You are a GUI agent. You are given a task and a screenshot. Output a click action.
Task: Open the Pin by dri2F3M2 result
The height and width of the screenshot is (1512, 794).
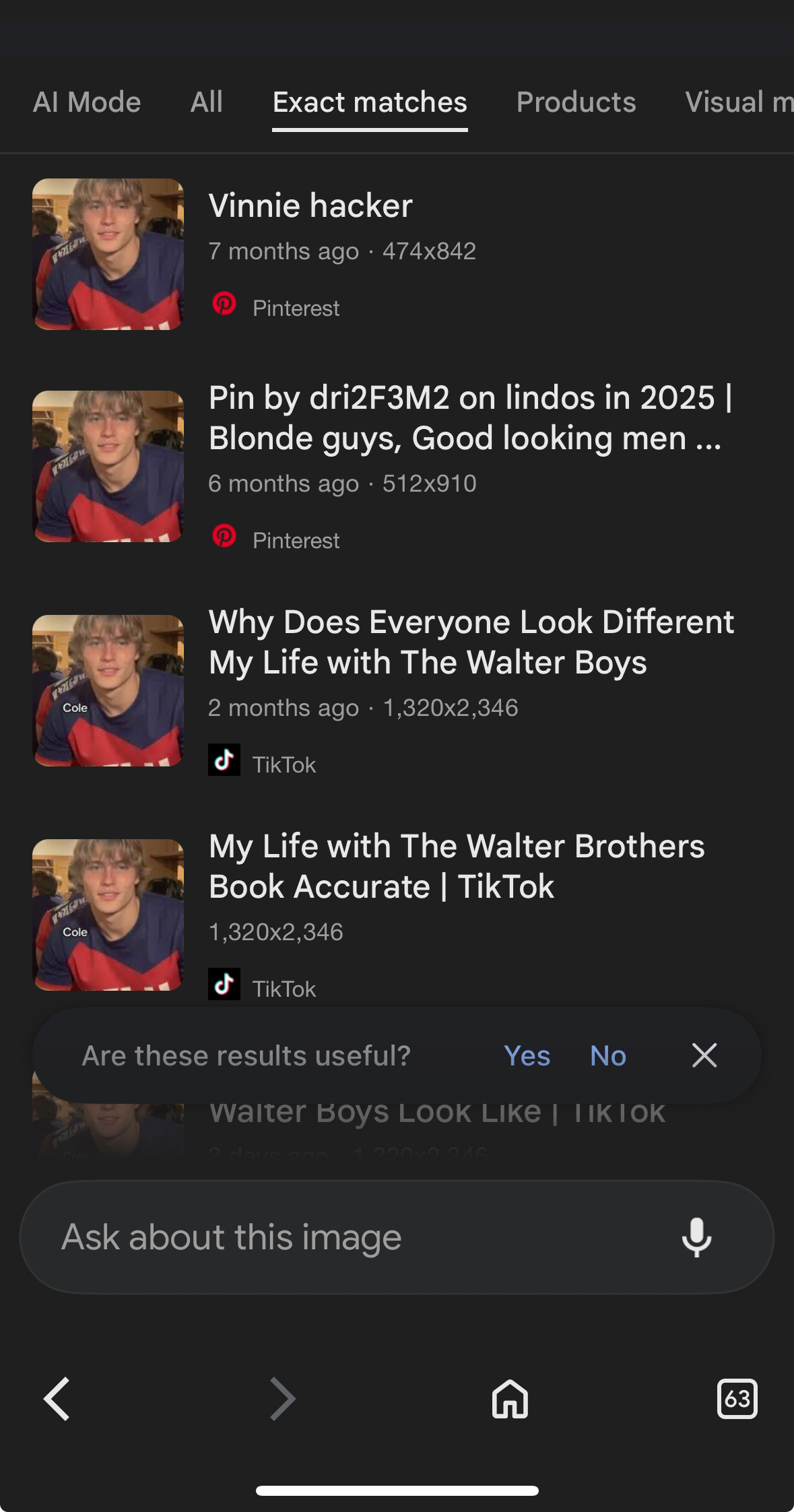[470, 418]
